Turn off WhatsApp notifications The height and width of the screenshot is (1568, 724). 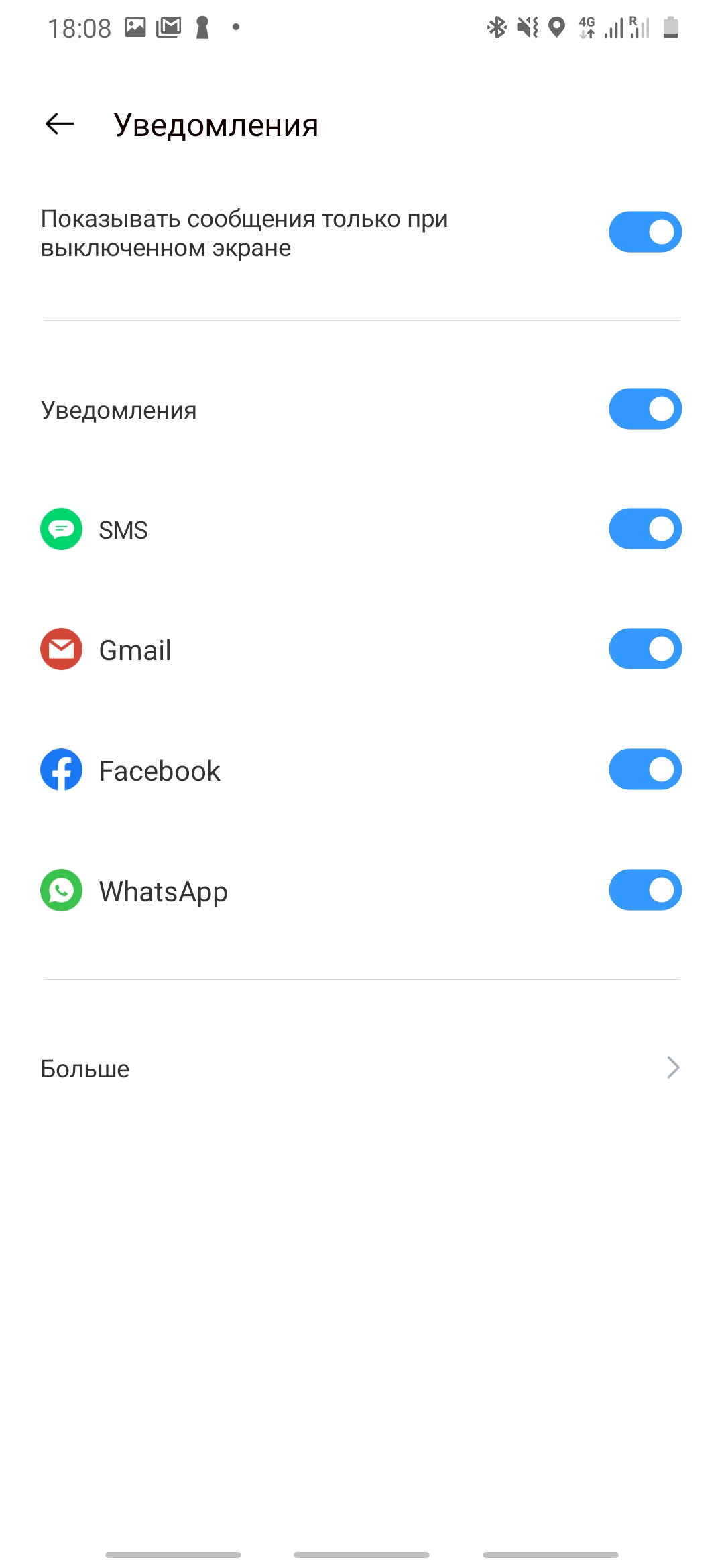click(645, 890)
